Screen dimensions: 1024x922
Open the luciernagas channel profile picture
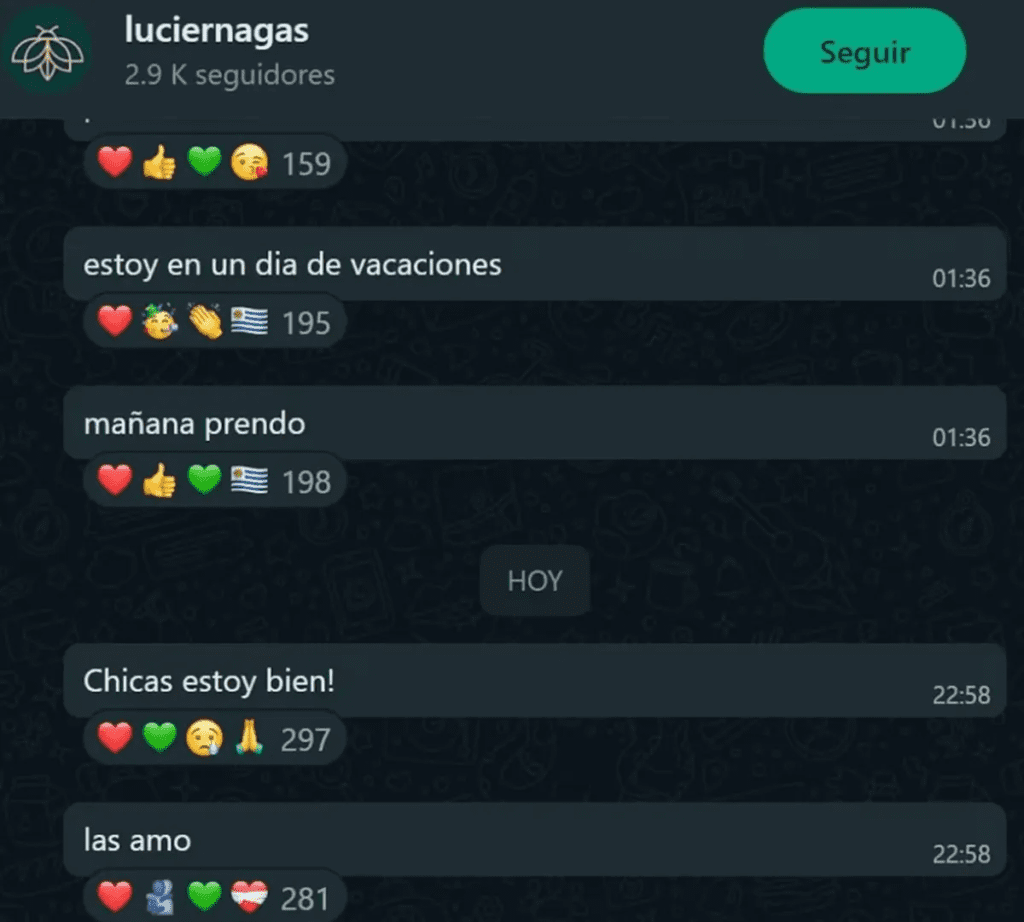click(x=47, y=50)
